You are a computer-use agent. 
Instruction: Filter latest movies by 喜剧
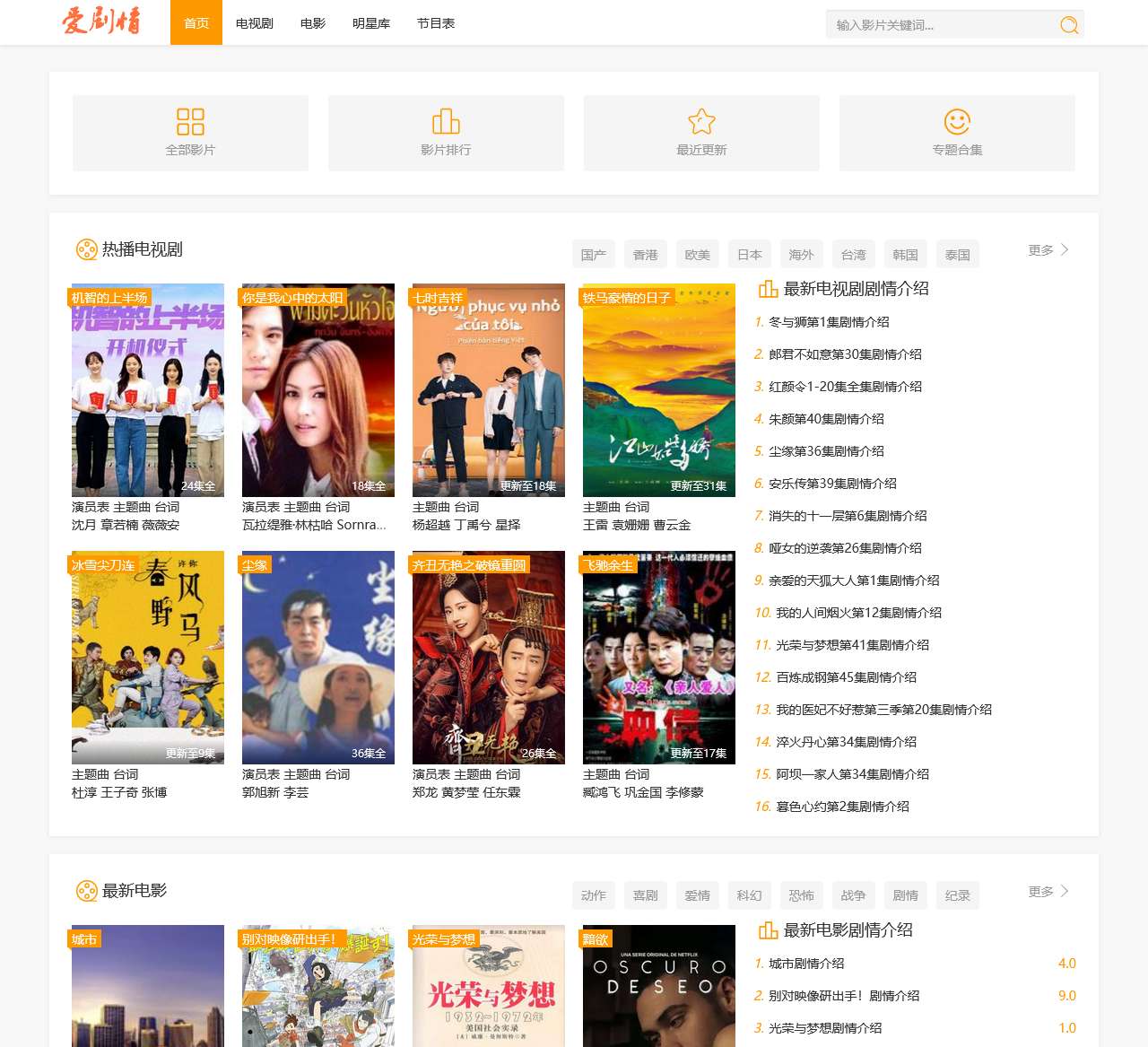coord(646,895)
